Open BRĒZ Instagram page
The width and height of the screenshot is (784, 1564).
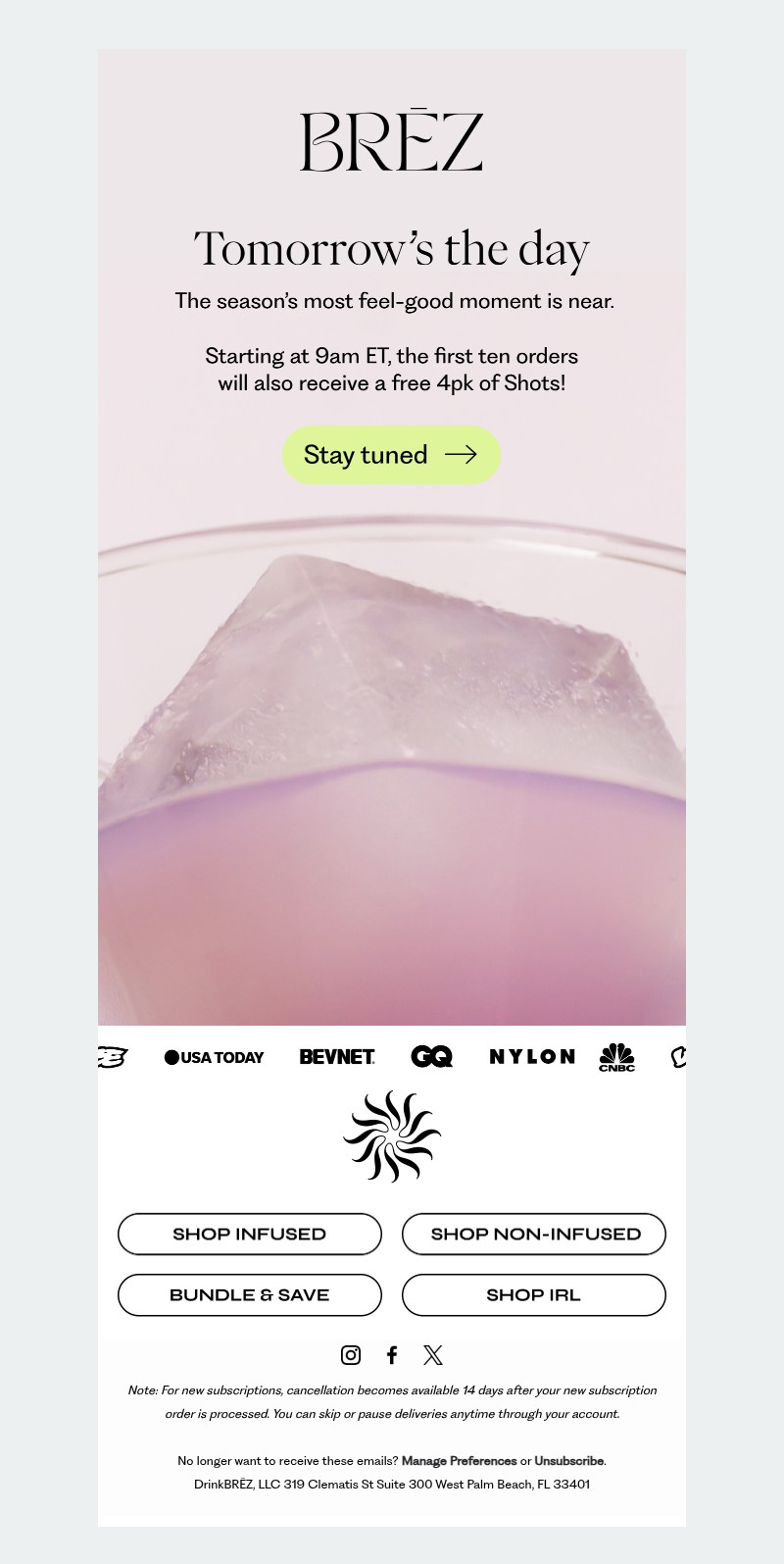click(351, 1355)
